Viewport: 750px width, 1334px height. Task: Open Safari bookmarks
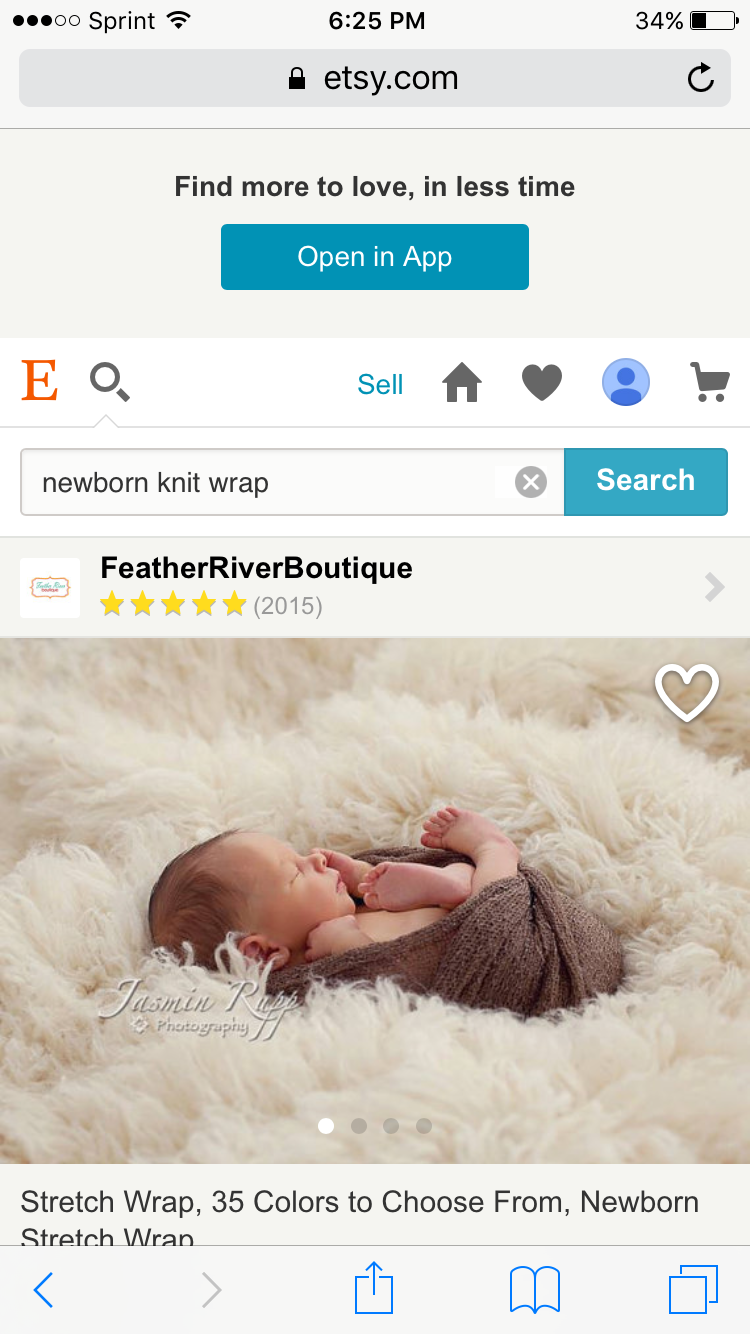[535, 1290]
